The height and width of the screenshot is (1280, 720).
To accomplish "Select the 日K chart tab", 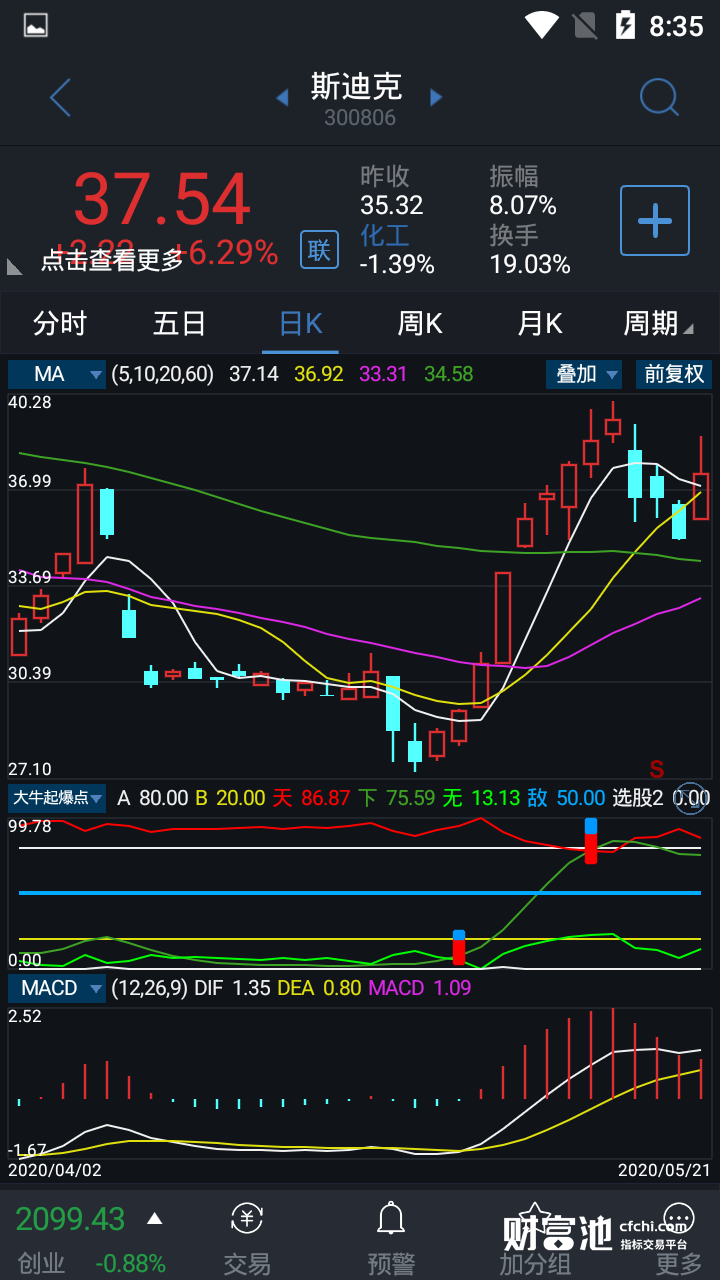I will pos(300,324).
